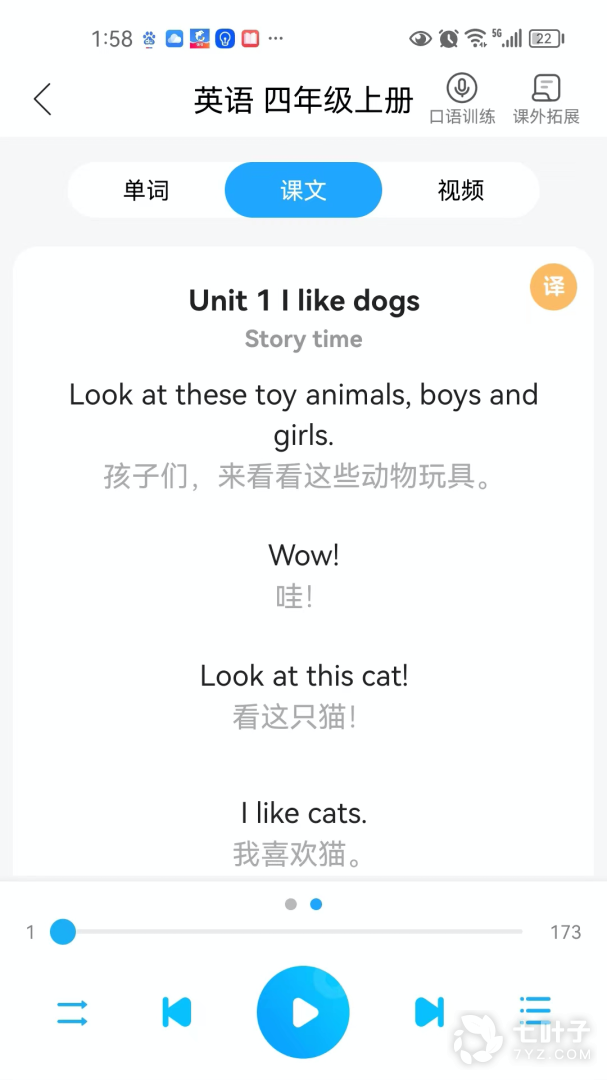Play the sentence "I like cats."
The width and height of the screenshot is (607, 1080).
click(304, 813)
